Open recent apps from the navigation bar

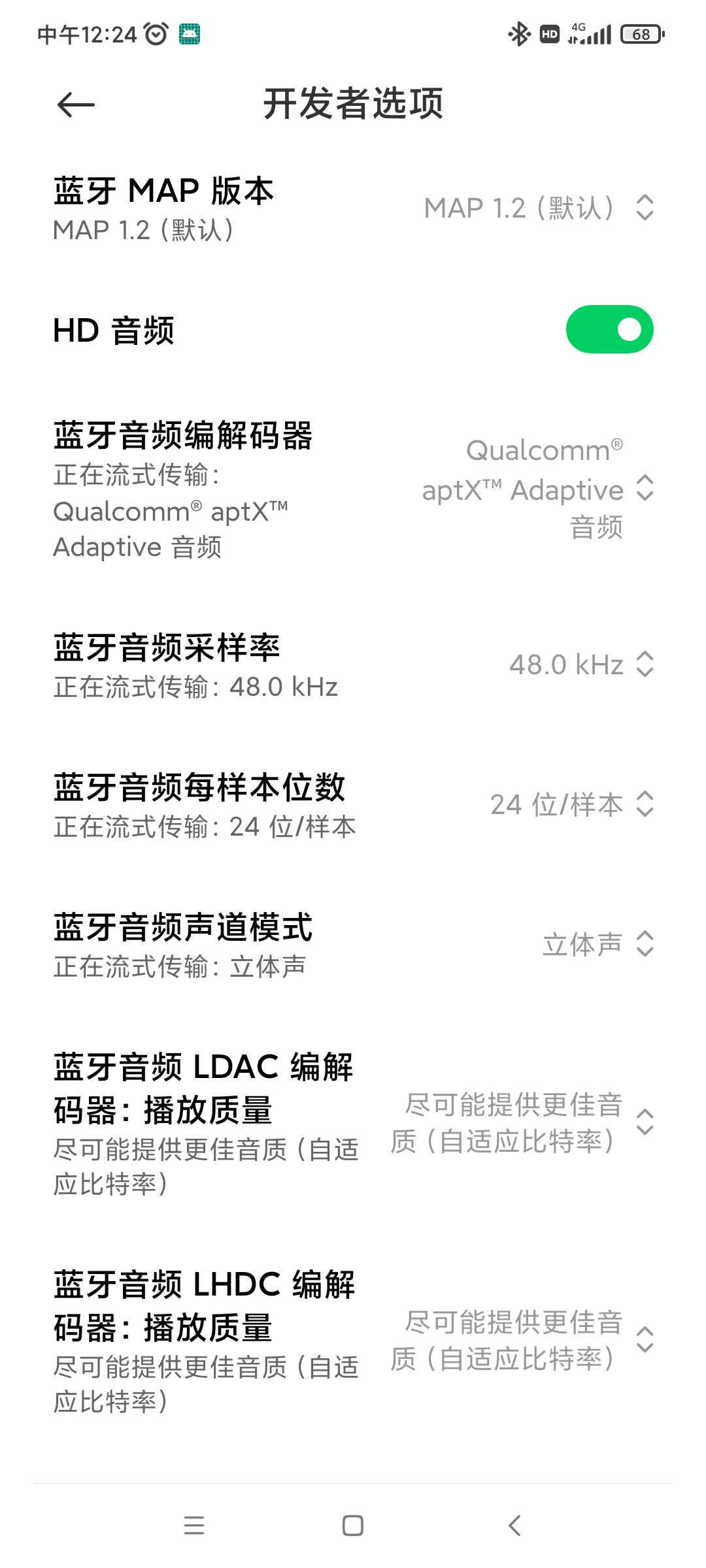click(x=194, y=1526)
